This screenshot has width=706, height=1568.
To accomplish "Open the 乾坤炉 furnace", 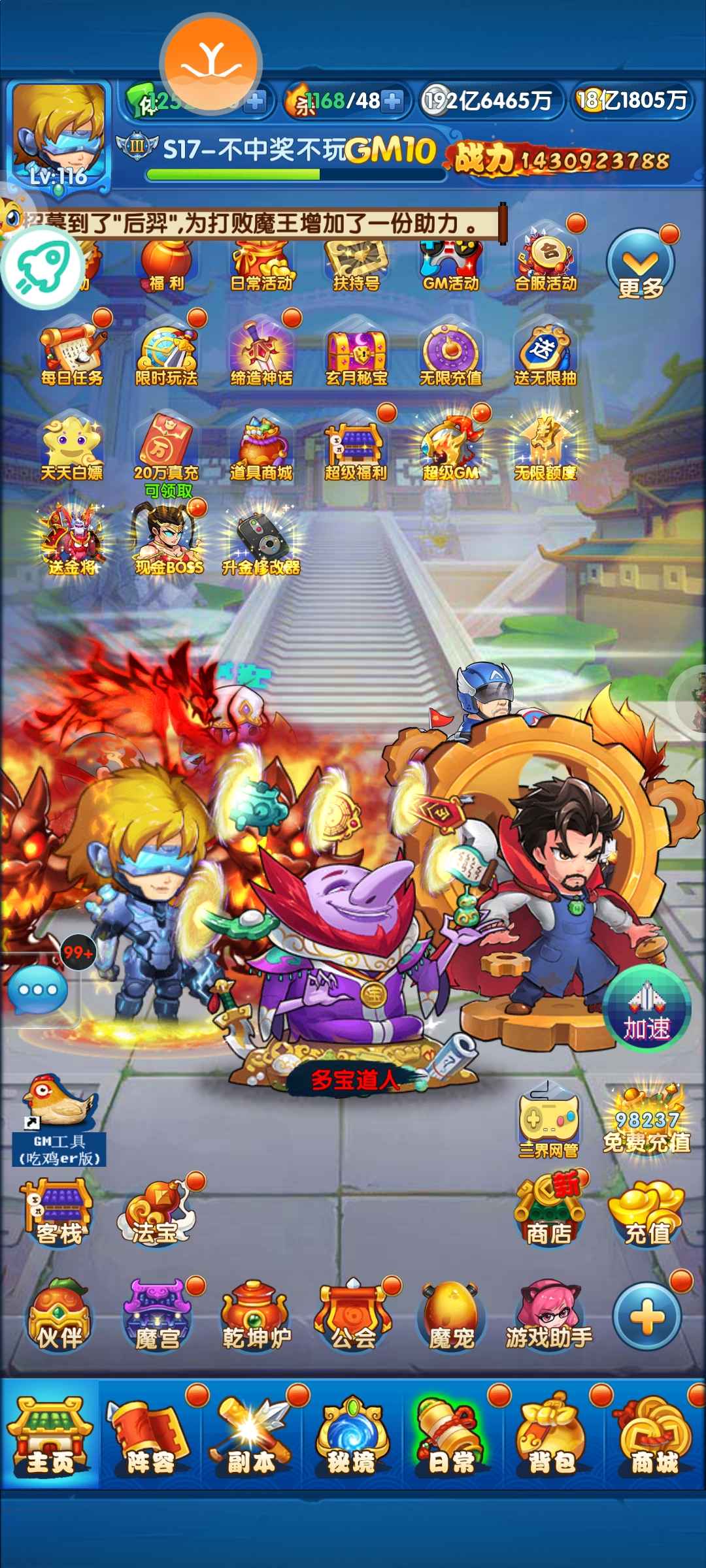I will point(256,1316).
